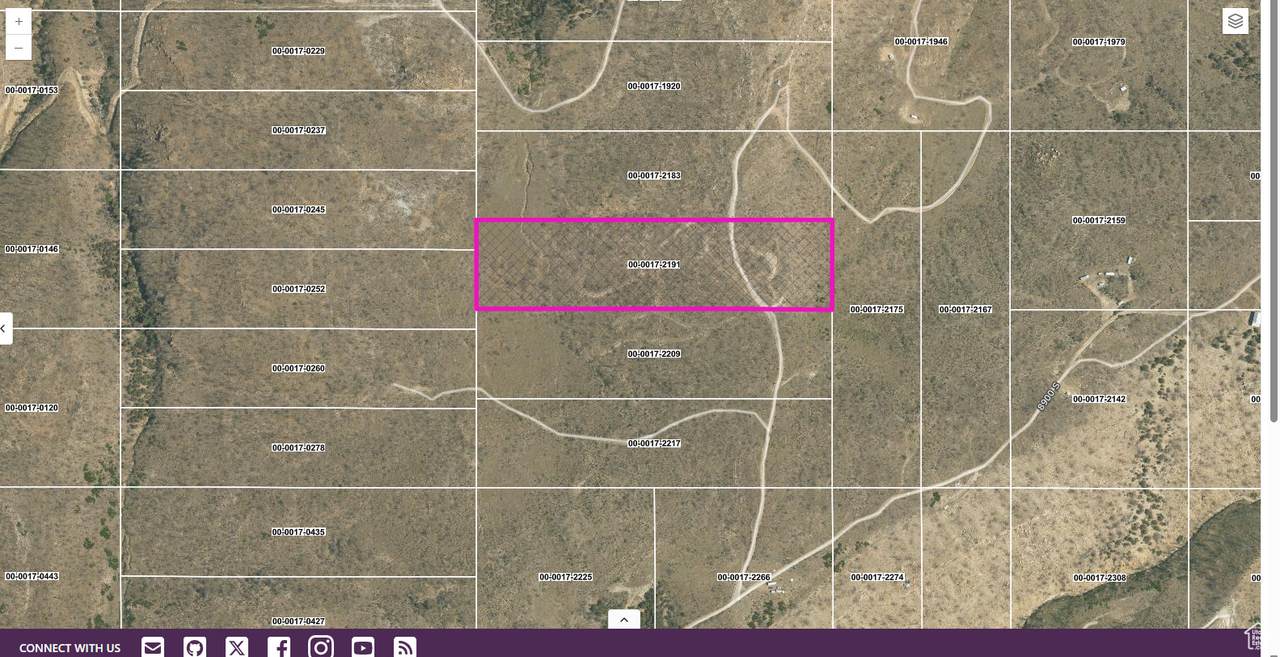This screenshot has height=657, width=1280.
Task: Open the RSS feed
Action: 405,647
